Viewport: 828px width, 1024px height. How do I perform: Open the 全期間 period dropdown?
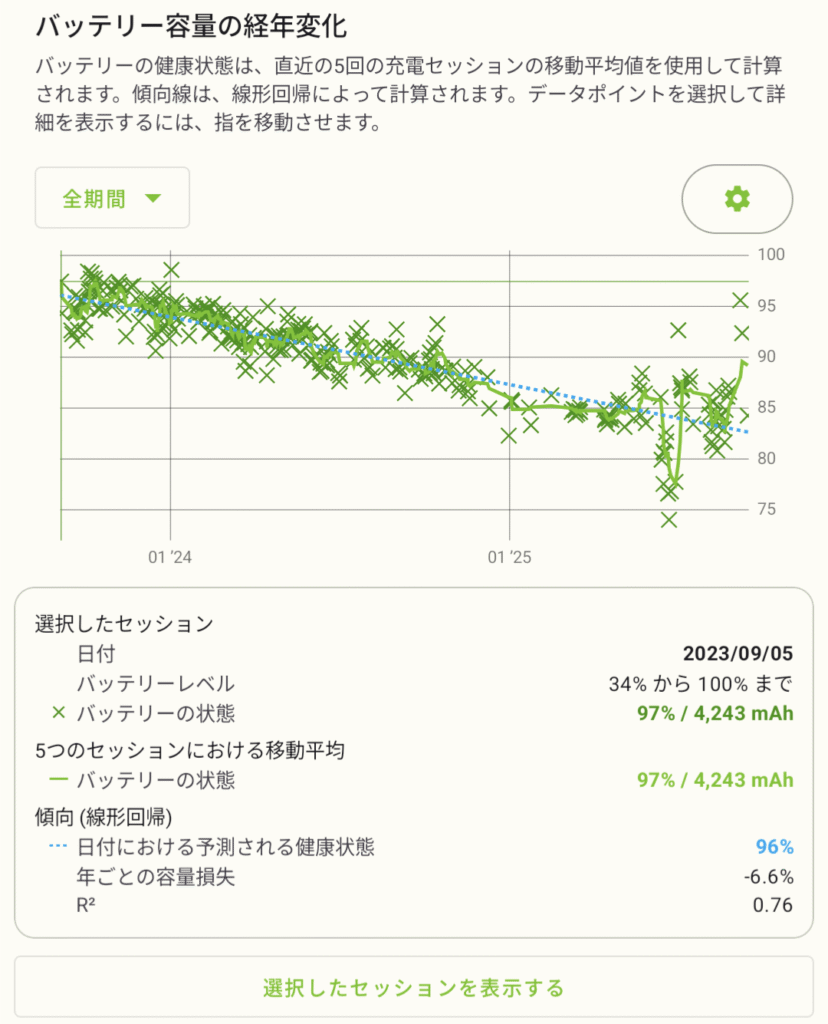[x=112, y=198]
